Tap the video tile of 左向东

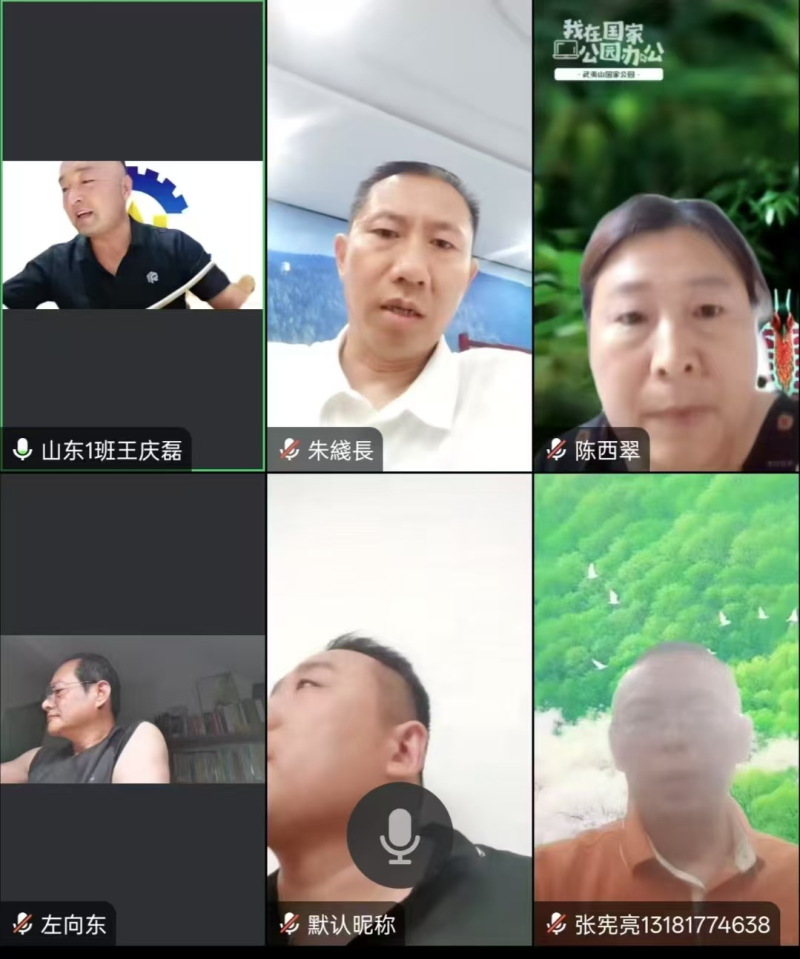[x=132, y=708]
